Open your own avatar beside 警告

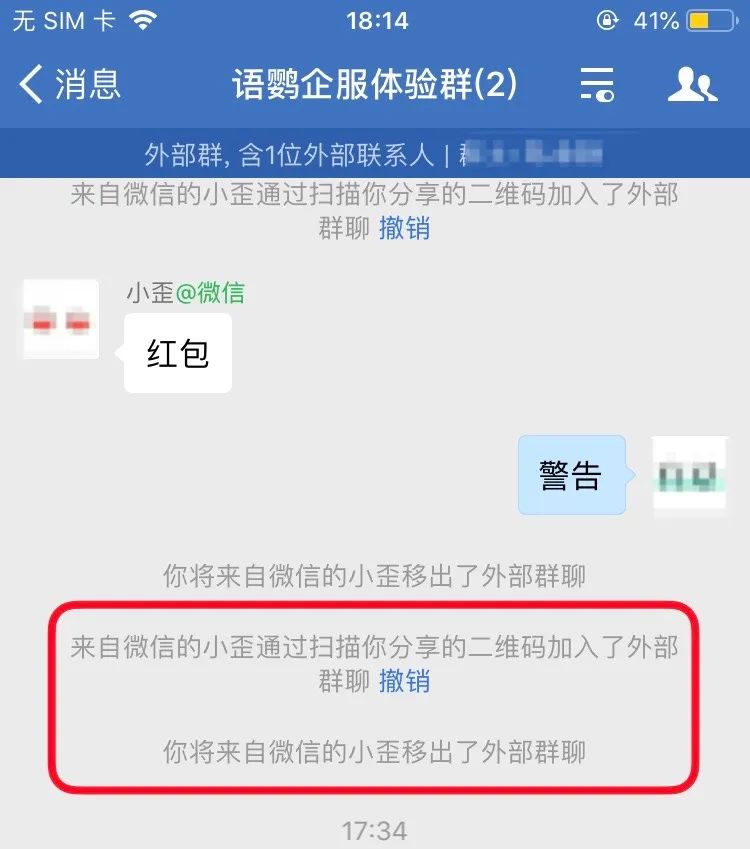689,475
